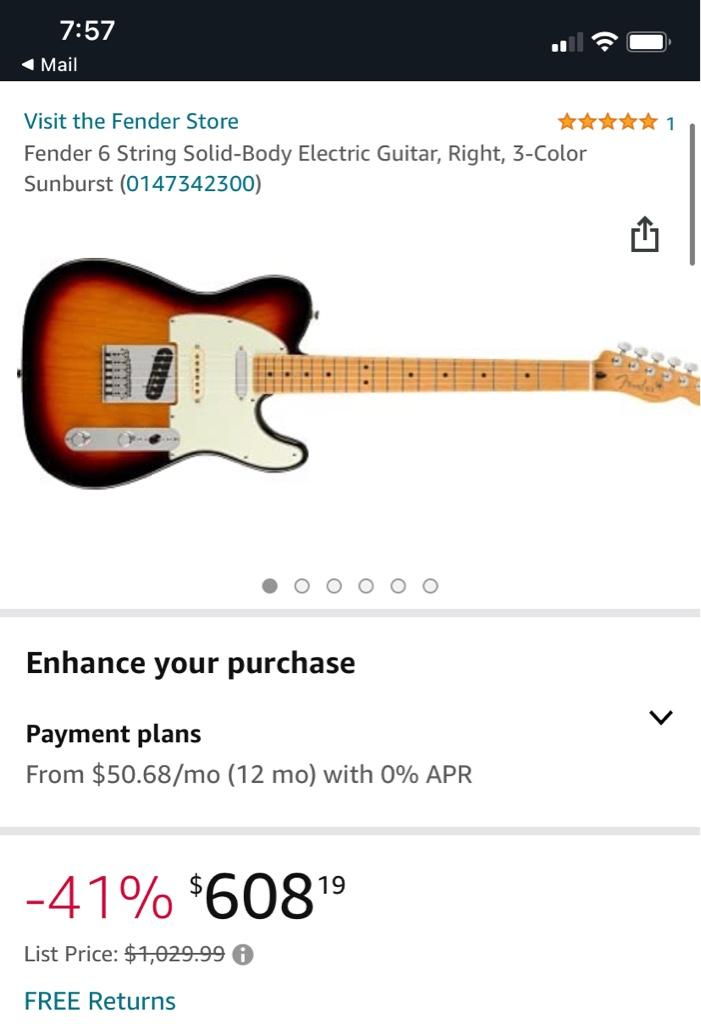
Task: Jump to the second product photo dot
Action: coord(302,586)
